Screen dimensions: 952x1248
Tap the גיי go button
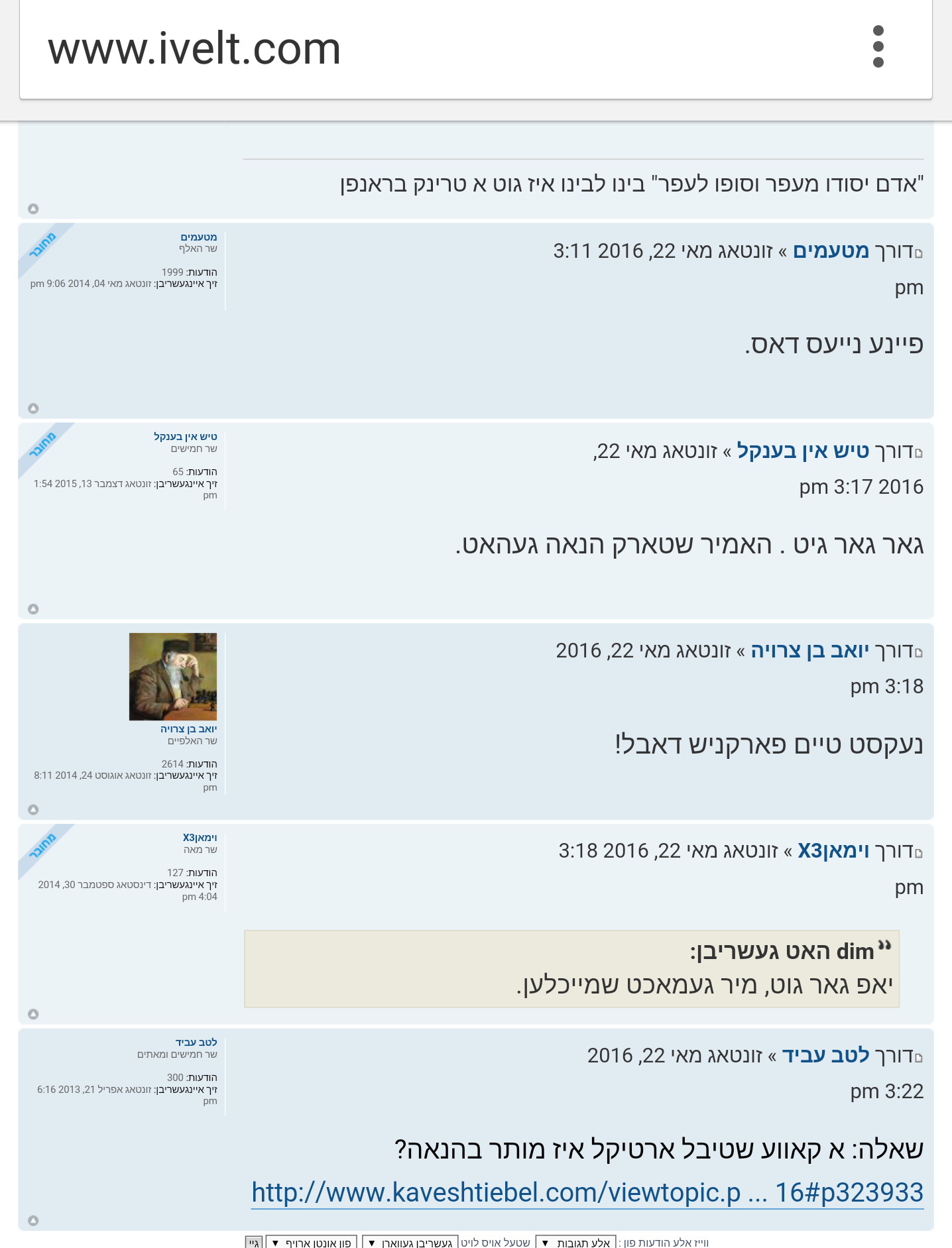(254, 1243)
